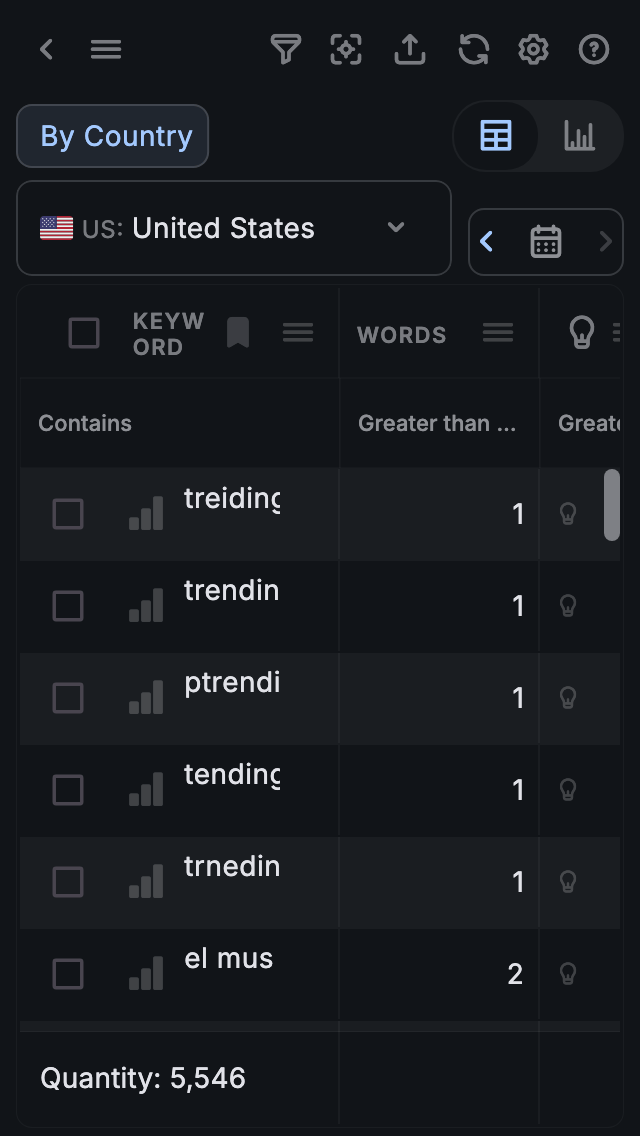Open settings gear
The width and height of the screenshot is (640, 1136).
[x=533, y=49]
